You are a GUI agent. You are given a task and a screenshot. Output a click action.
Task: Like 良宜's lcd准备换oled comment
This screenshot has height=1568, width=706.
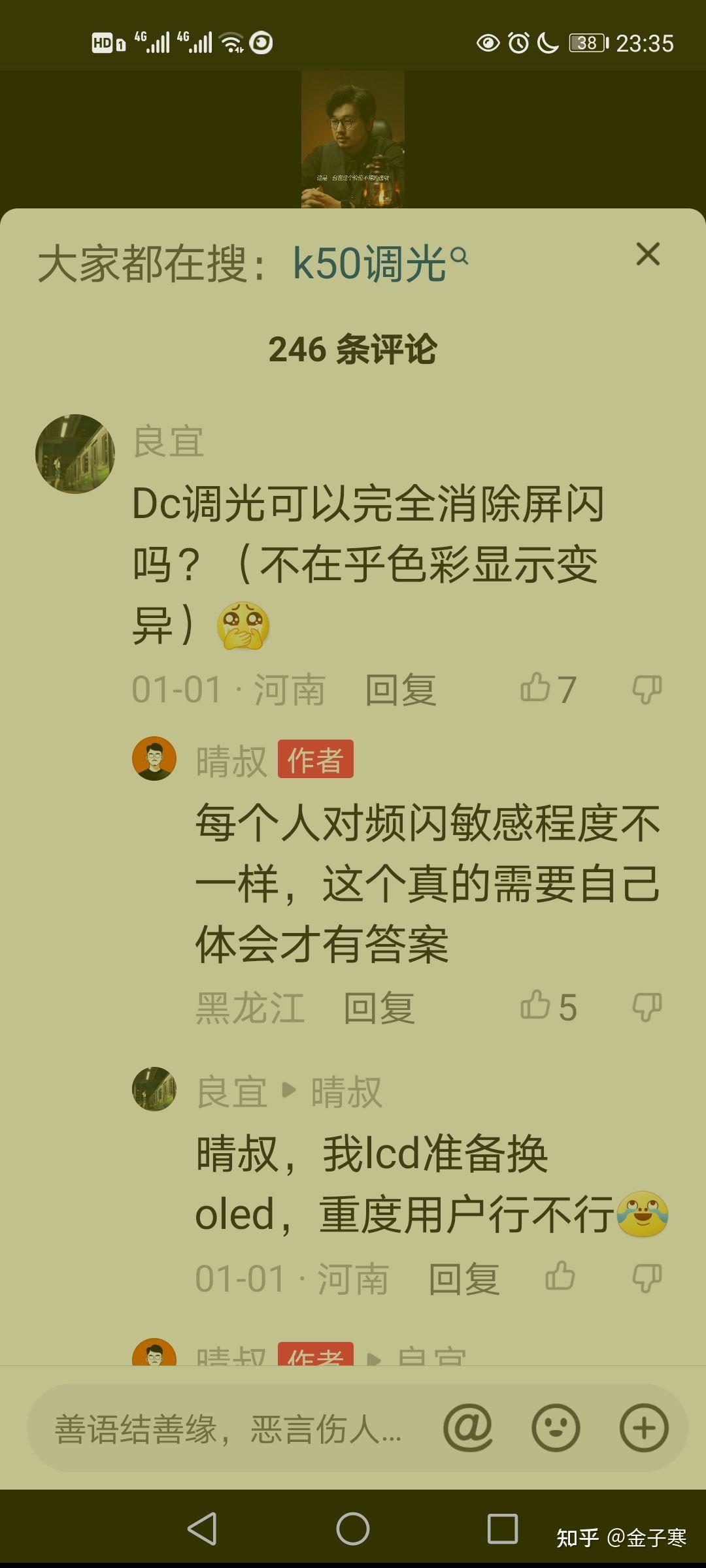[560, 1277]
